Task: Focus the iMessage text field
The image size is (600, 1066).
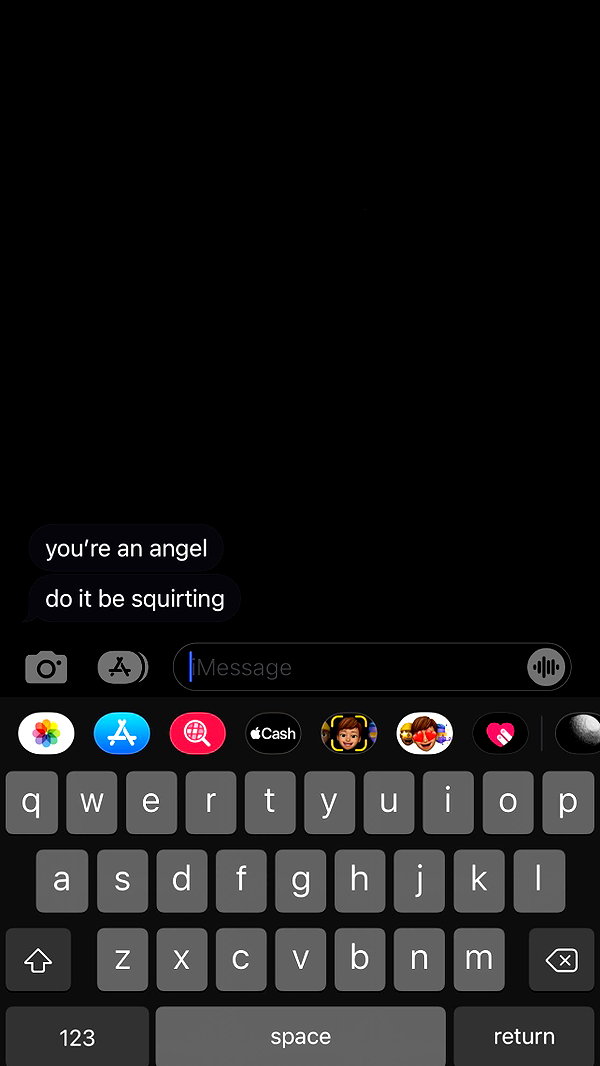Action: coord(350,667)
